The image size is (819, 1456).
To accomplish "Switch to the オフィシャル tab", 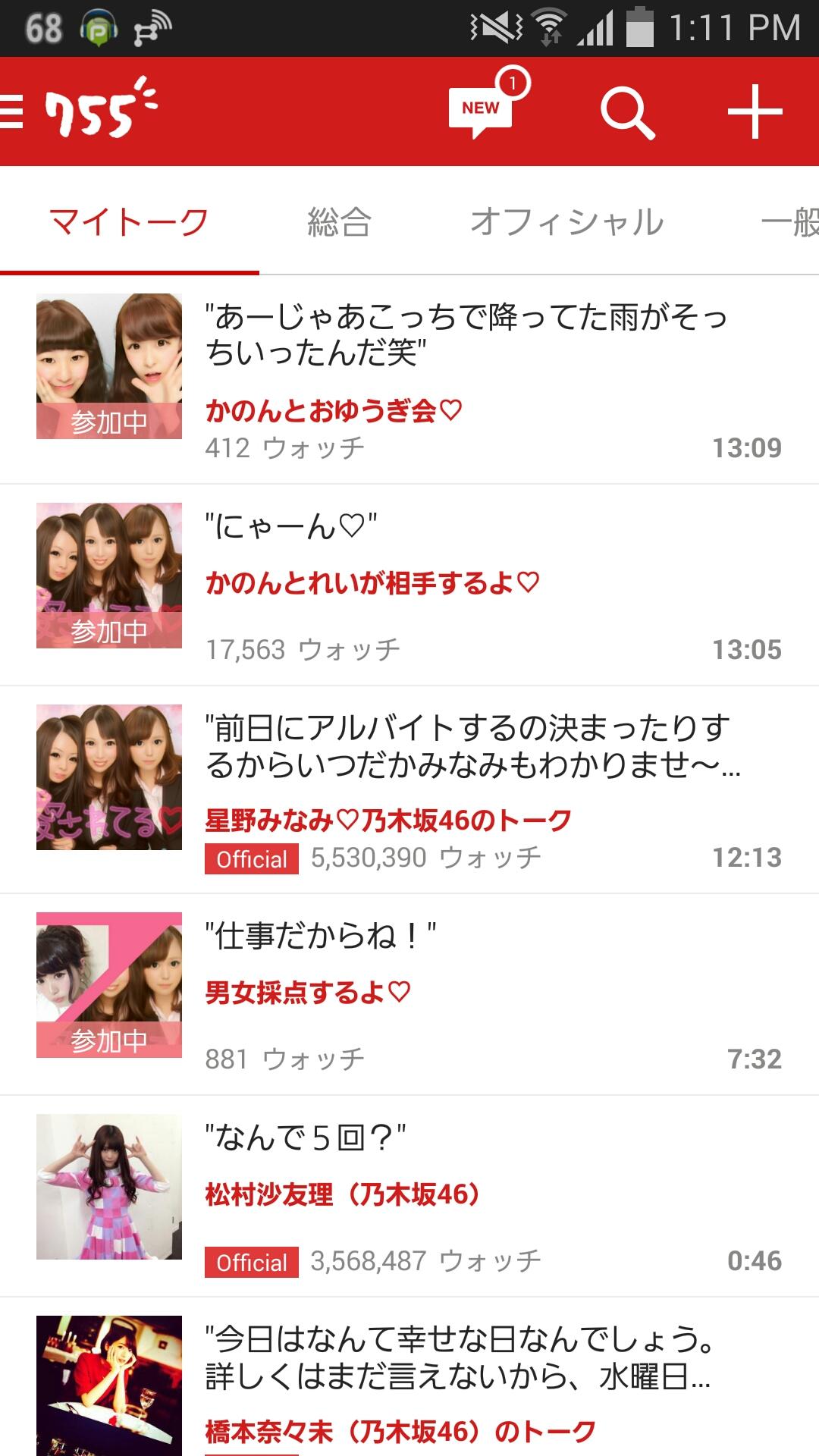I will pos(566,222).
